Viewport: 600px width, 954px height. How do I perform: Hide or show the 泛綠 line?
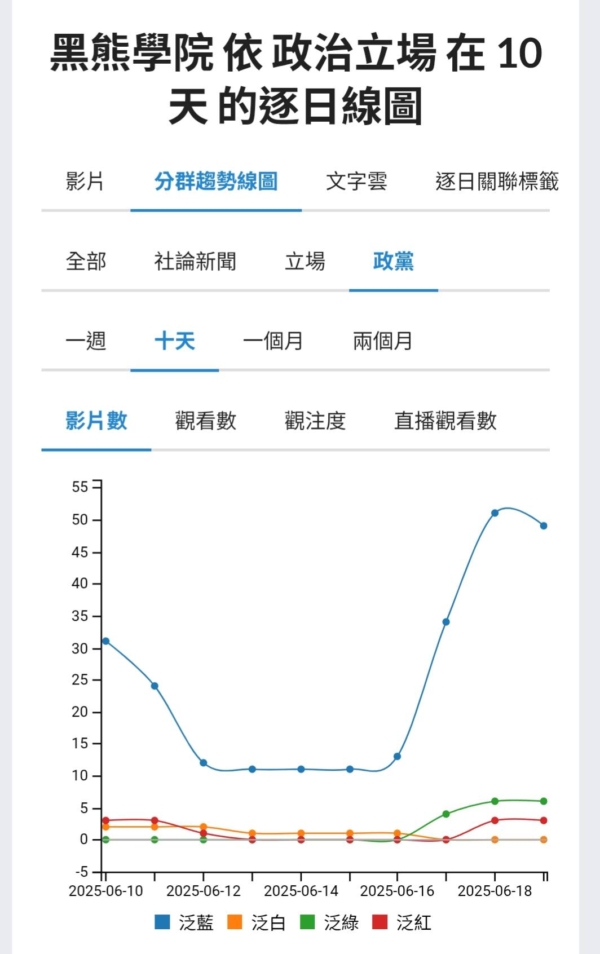click(328, 922)
